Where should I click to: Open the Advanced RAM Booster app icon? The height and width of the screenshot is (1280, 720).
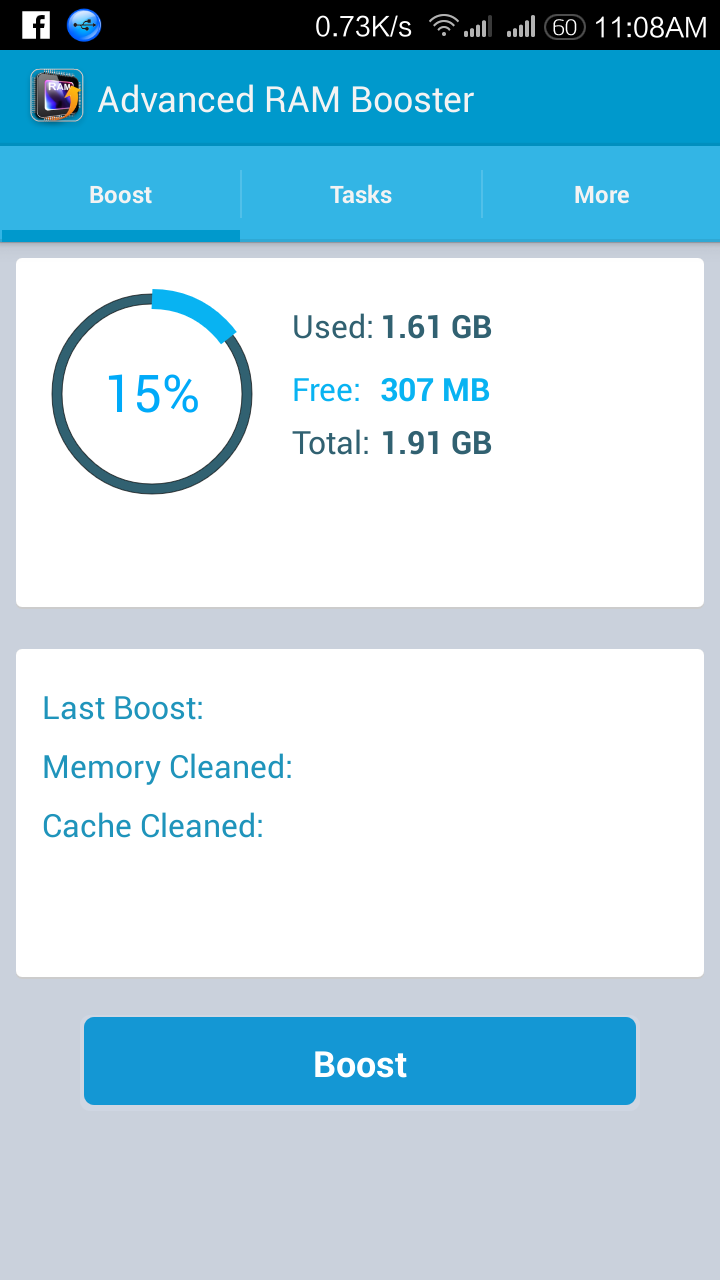(x=55, y=97)
